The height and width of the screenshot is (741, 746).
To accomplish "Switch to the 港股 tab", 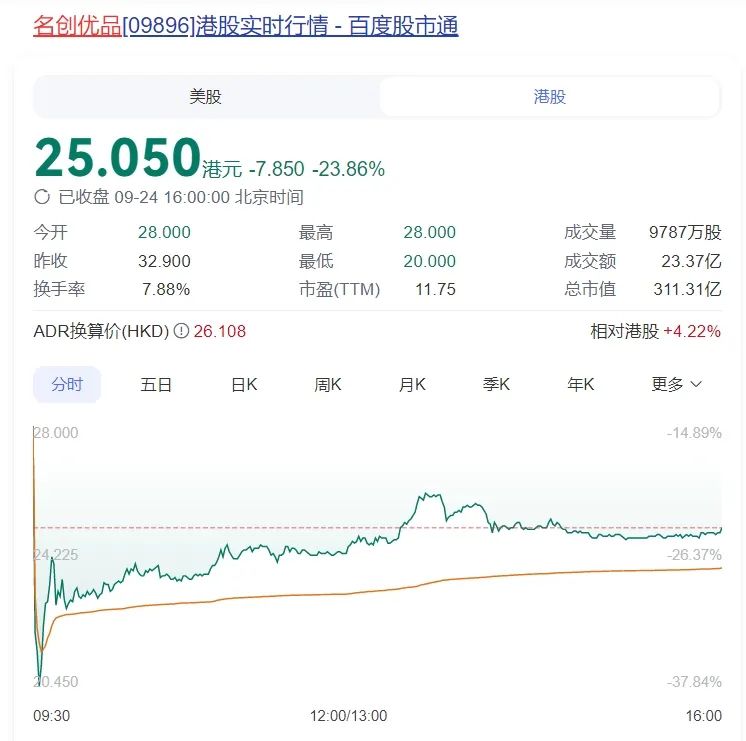I will tap(549, 97).
